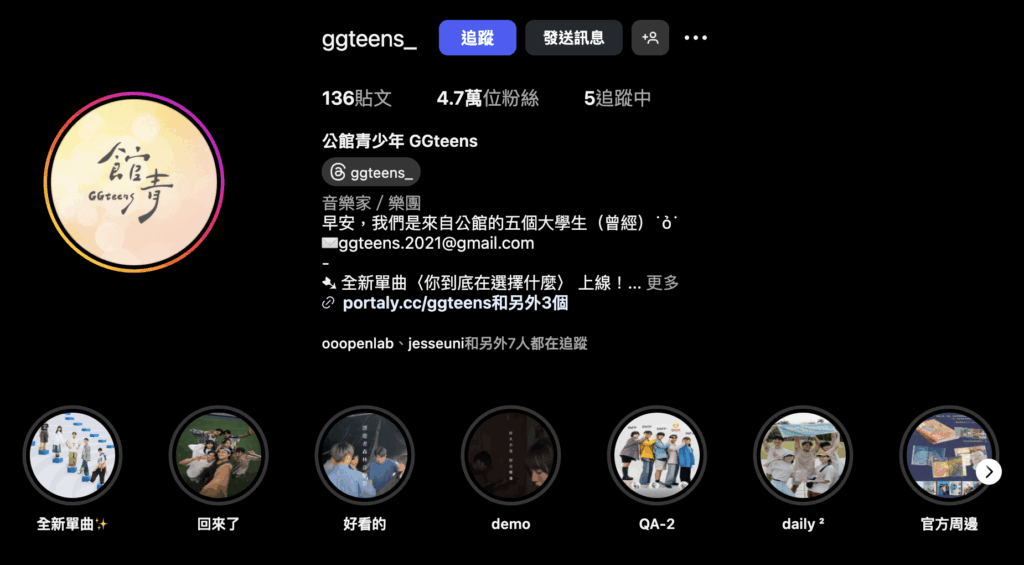Follow ggteens_ with the 追蹤 button
Screen dimensions: 1024x565
(477, 38)
